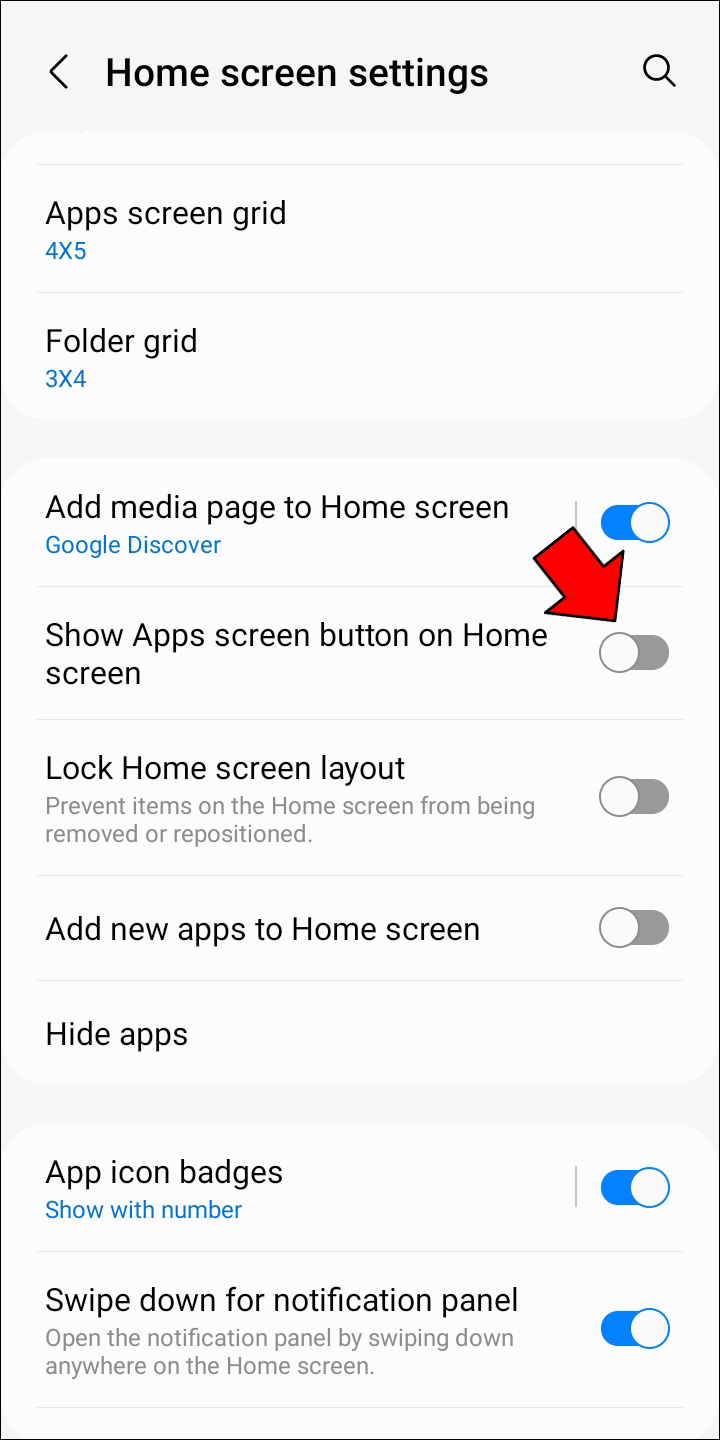
Task: Open Hide apps
Action: click(360, 1034)
